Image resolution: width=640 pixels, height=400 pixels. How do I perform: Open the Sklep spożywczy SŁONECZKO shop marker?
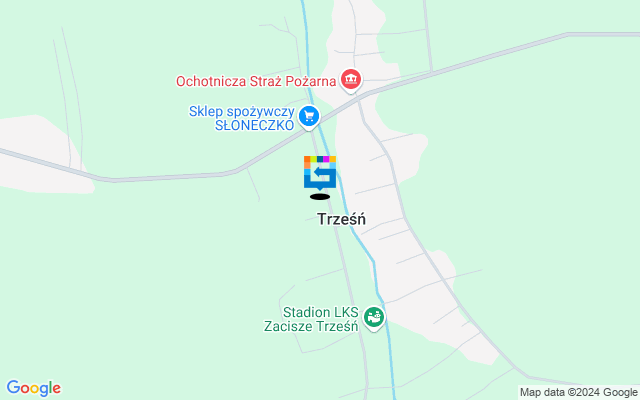click(x=310, y=116)
